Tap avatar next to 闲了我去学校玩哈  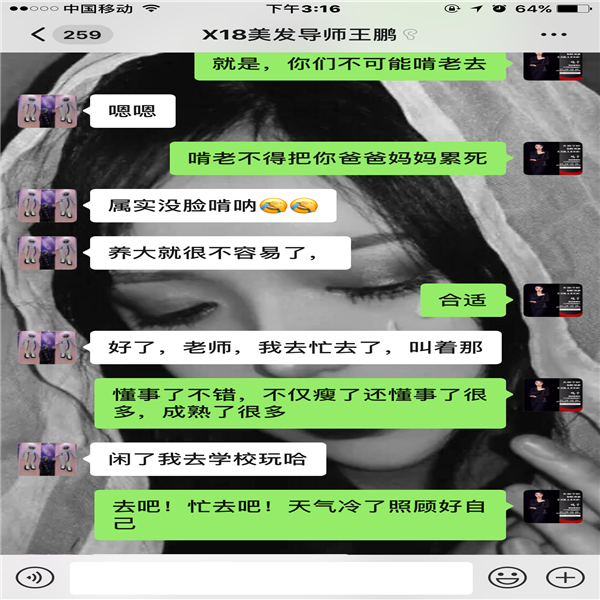point(48,459)
